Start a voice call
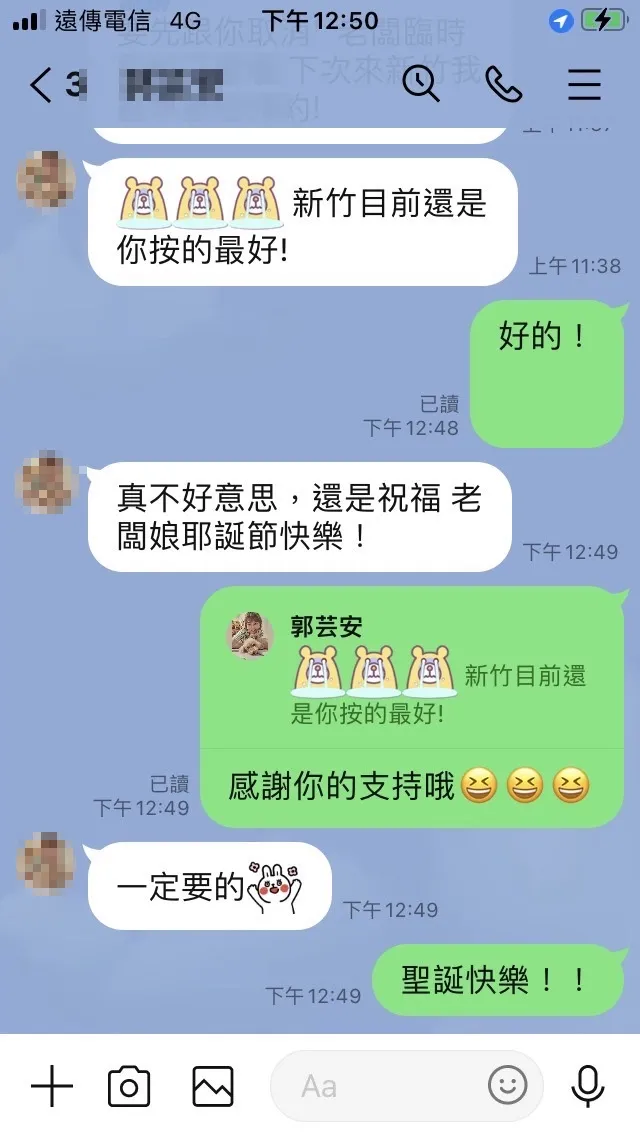Image resolution: width=640 pixels, height=1136 pixels. coord(503,85)
